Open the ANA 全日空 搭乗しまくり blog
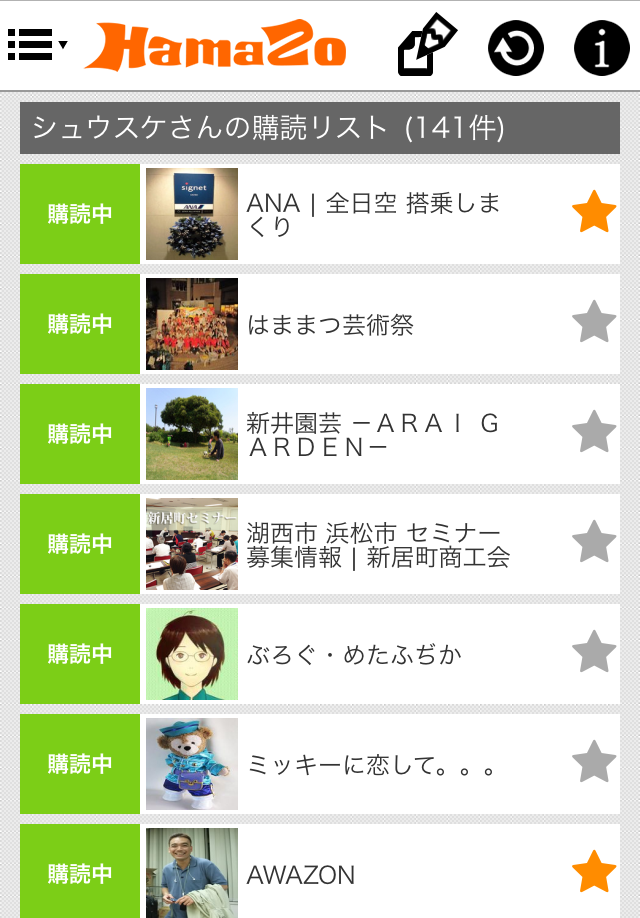 coord(373,214)
